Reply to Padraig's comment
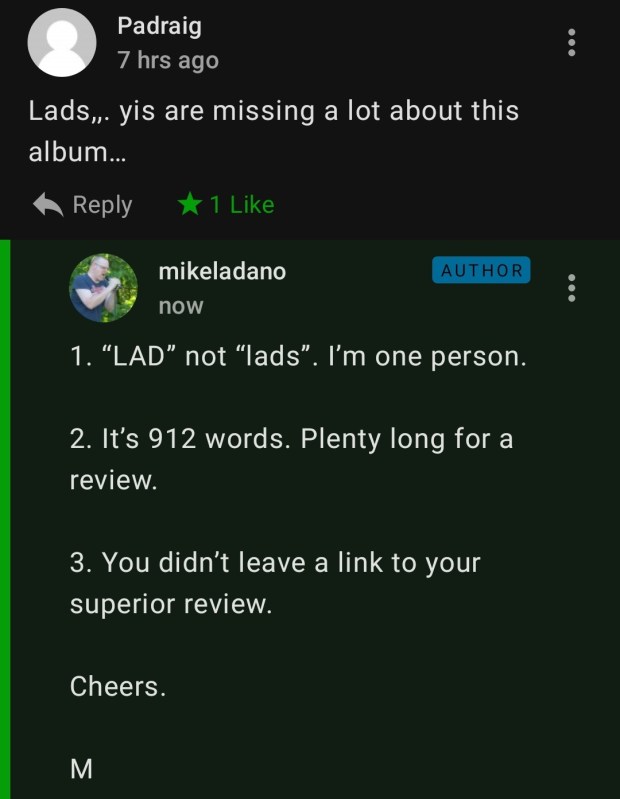 click(83, 204)
